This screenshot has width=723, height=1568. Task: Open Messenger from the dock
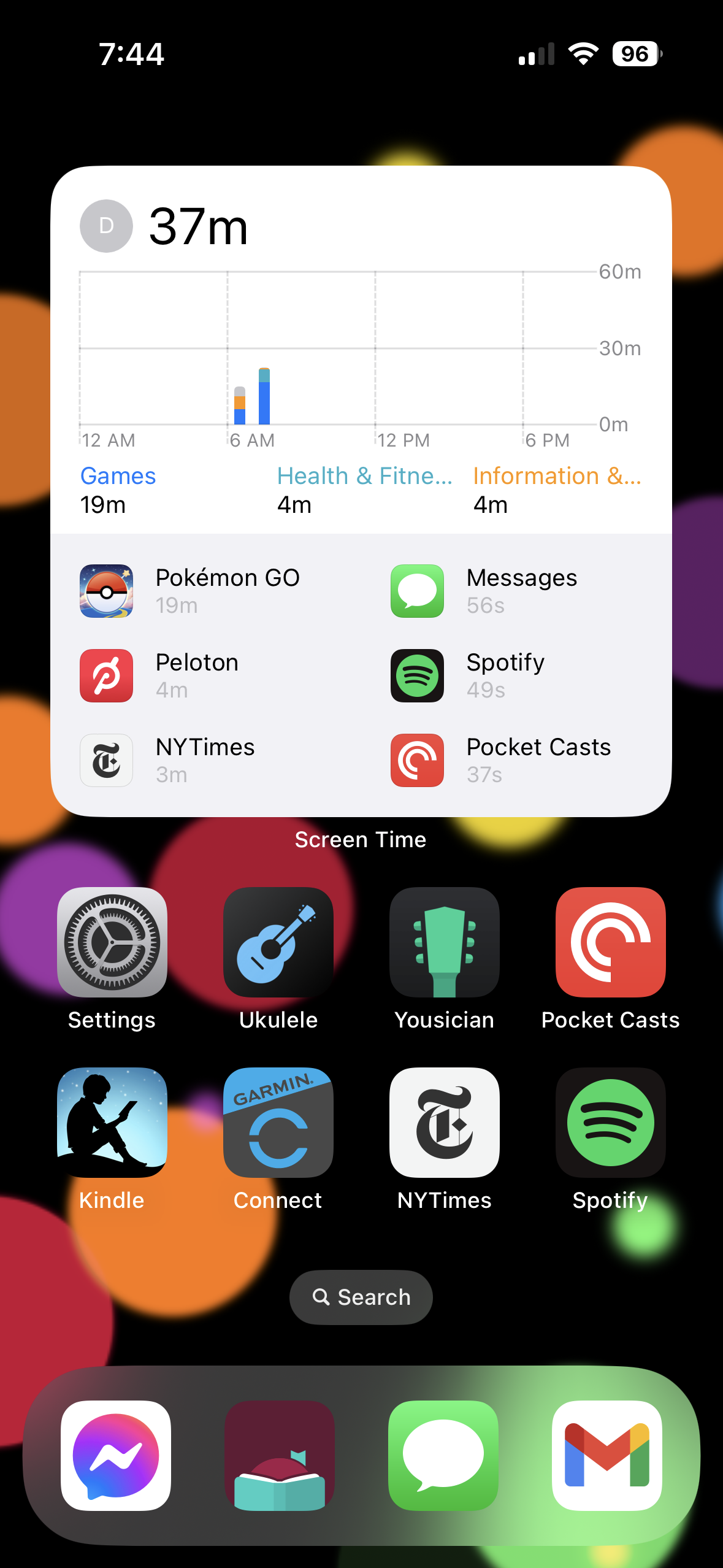(116, 1455)
